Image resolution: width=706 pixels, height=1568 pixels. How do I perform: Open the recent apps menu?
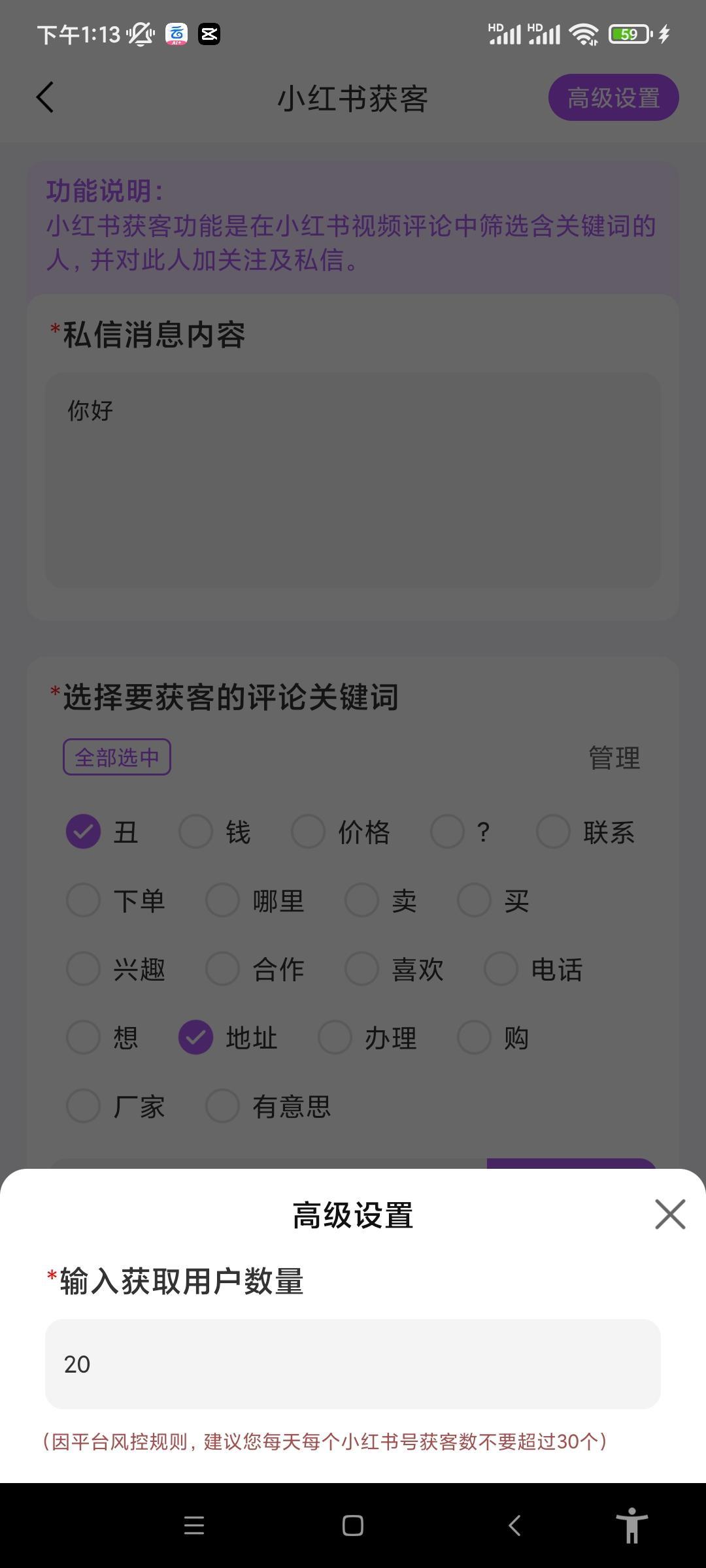pyautogui.click(x=194, y=1526)
